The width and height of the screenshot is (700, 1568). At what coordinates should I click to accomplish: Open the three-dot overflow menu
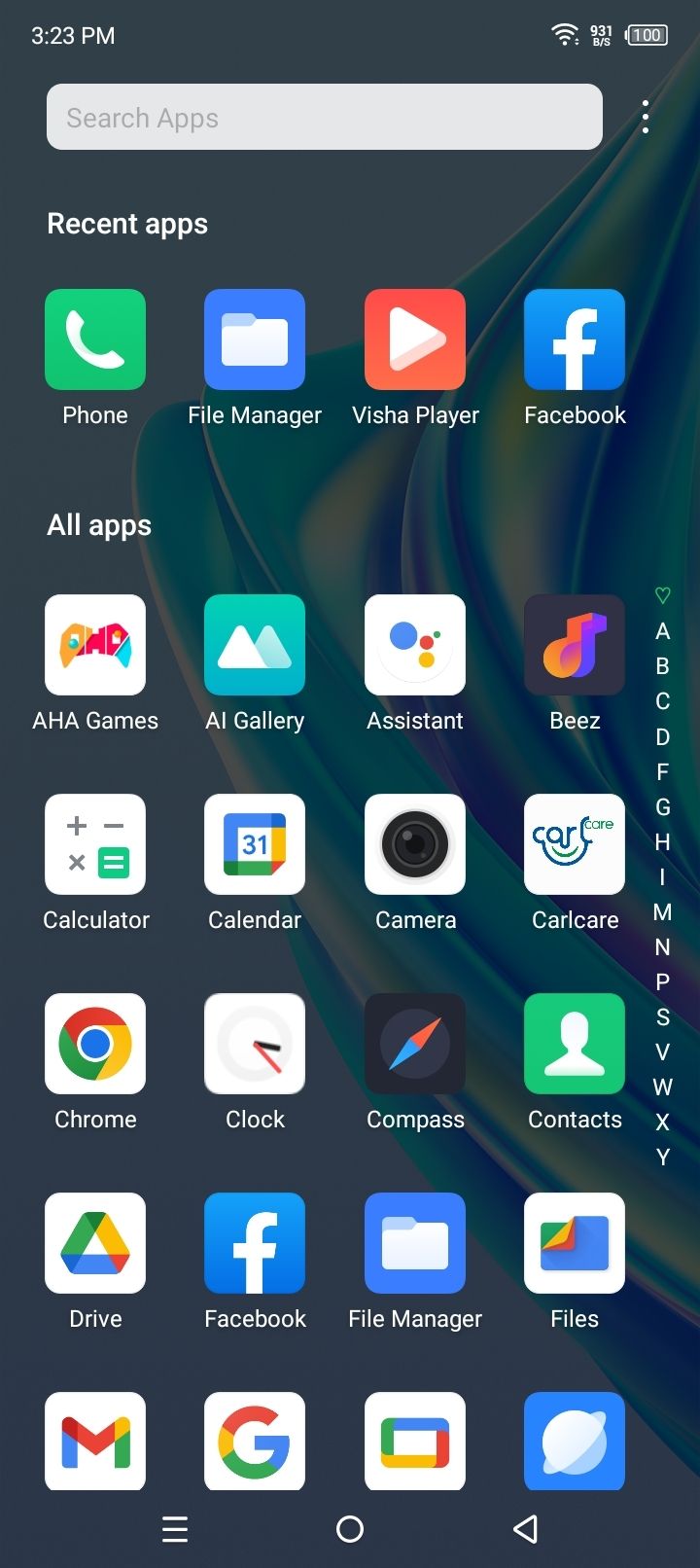(x=646, y=117)
